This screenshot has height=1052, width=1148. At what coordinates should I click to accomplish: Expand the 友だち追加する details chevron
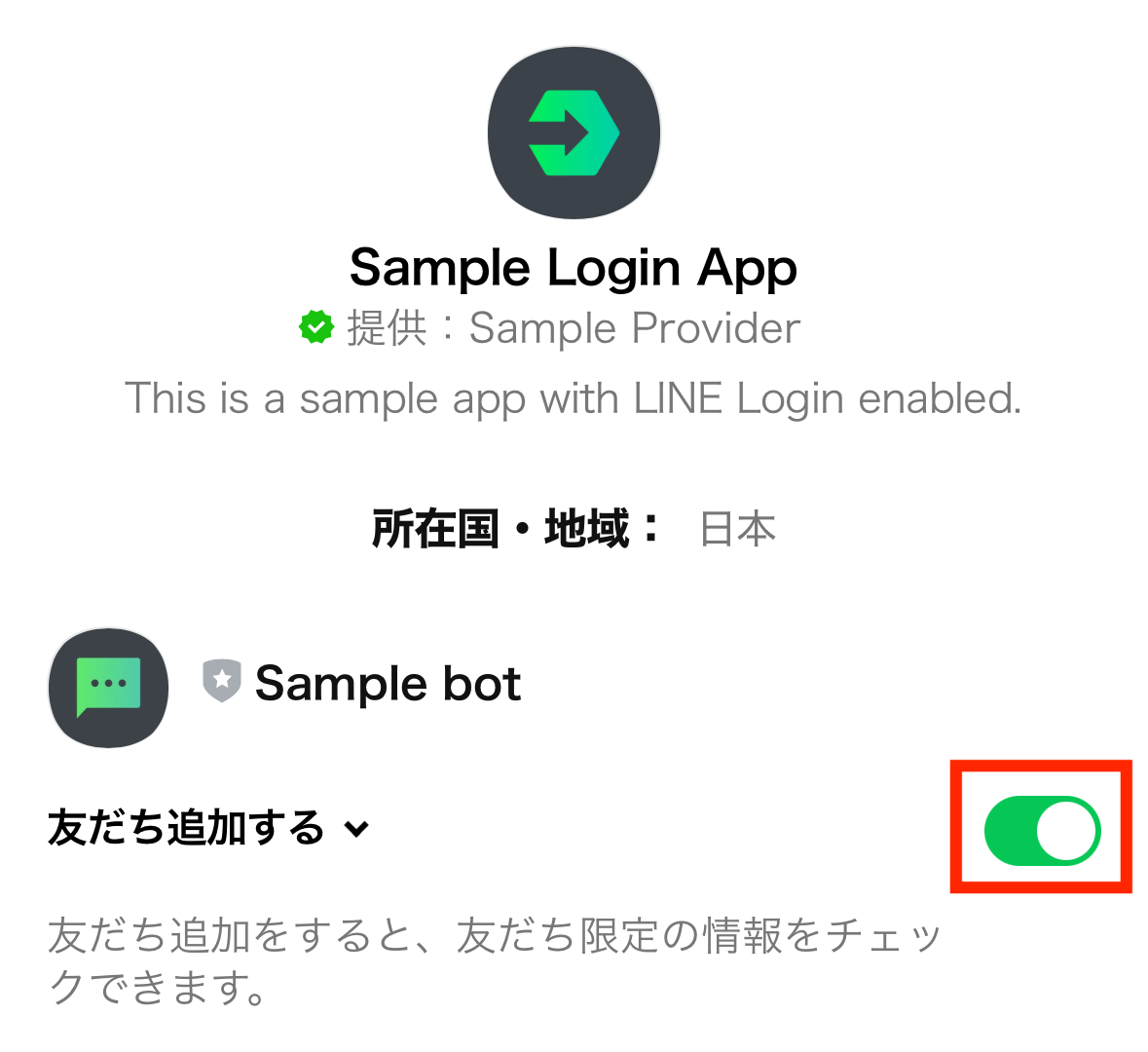(357, 830)
